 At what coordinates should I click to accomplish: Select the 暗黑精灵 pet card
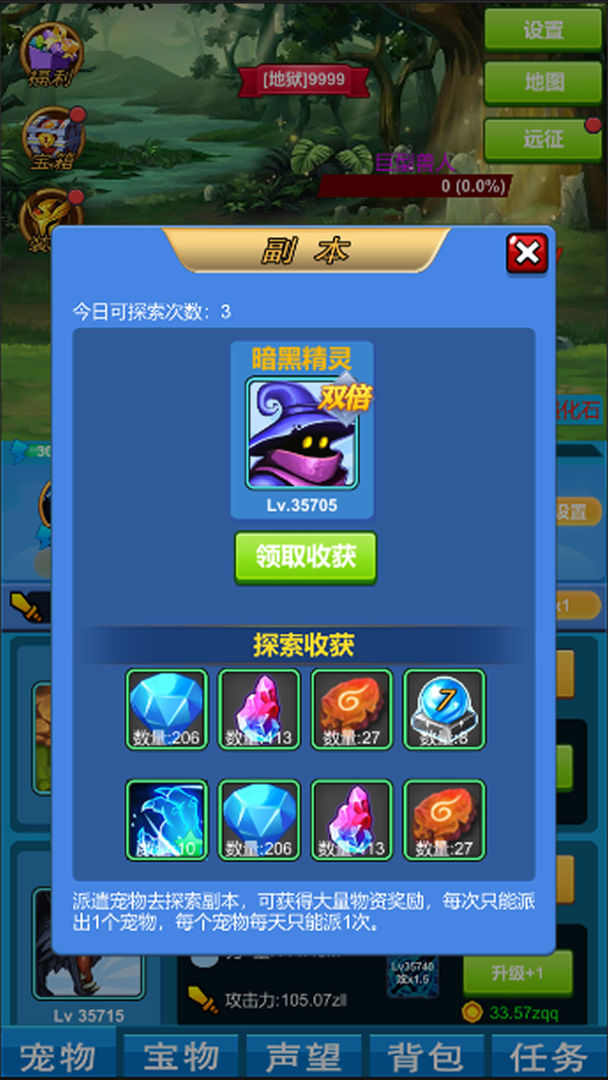[x=302, y=432]
